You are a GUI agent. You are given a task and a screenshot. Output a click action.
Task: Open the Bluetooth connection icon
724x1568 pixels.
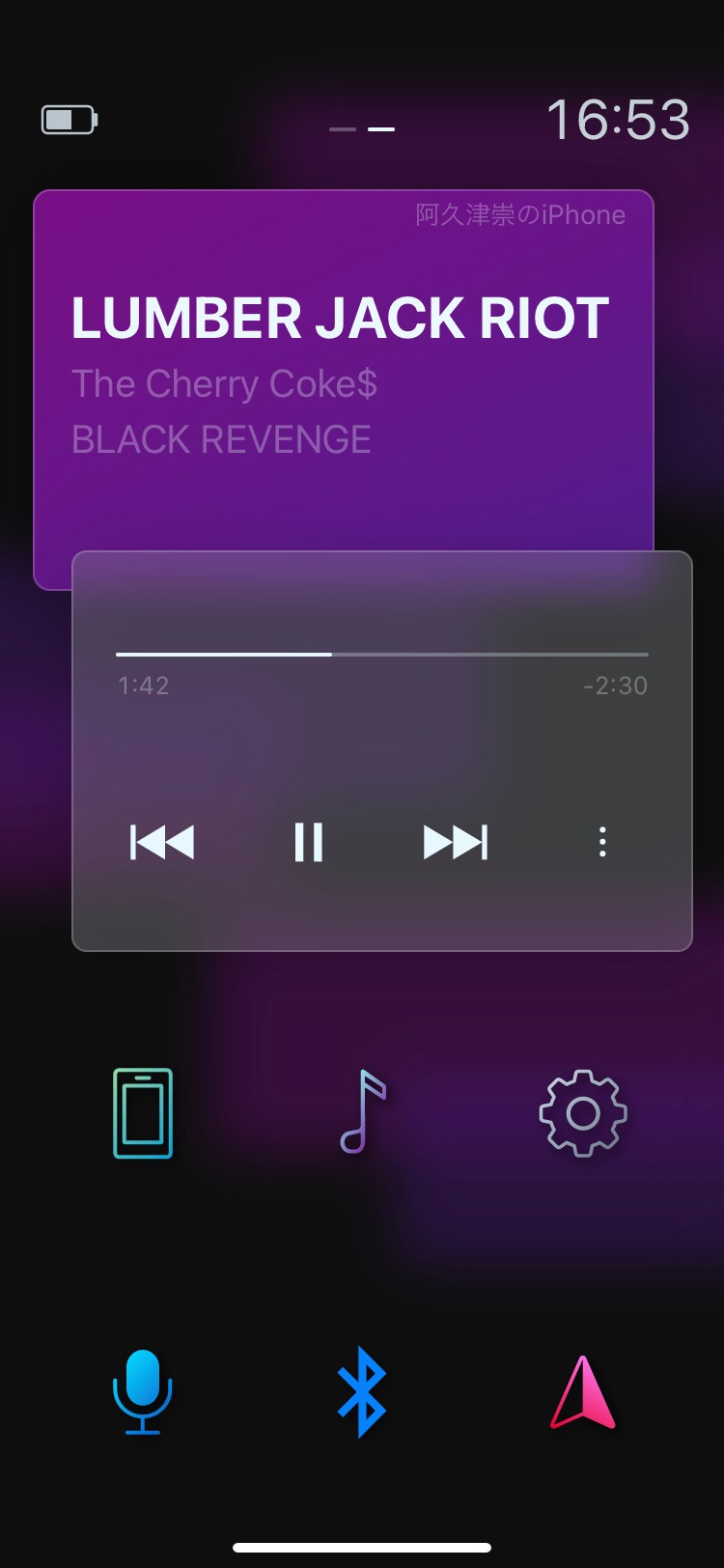point(362,1391)
